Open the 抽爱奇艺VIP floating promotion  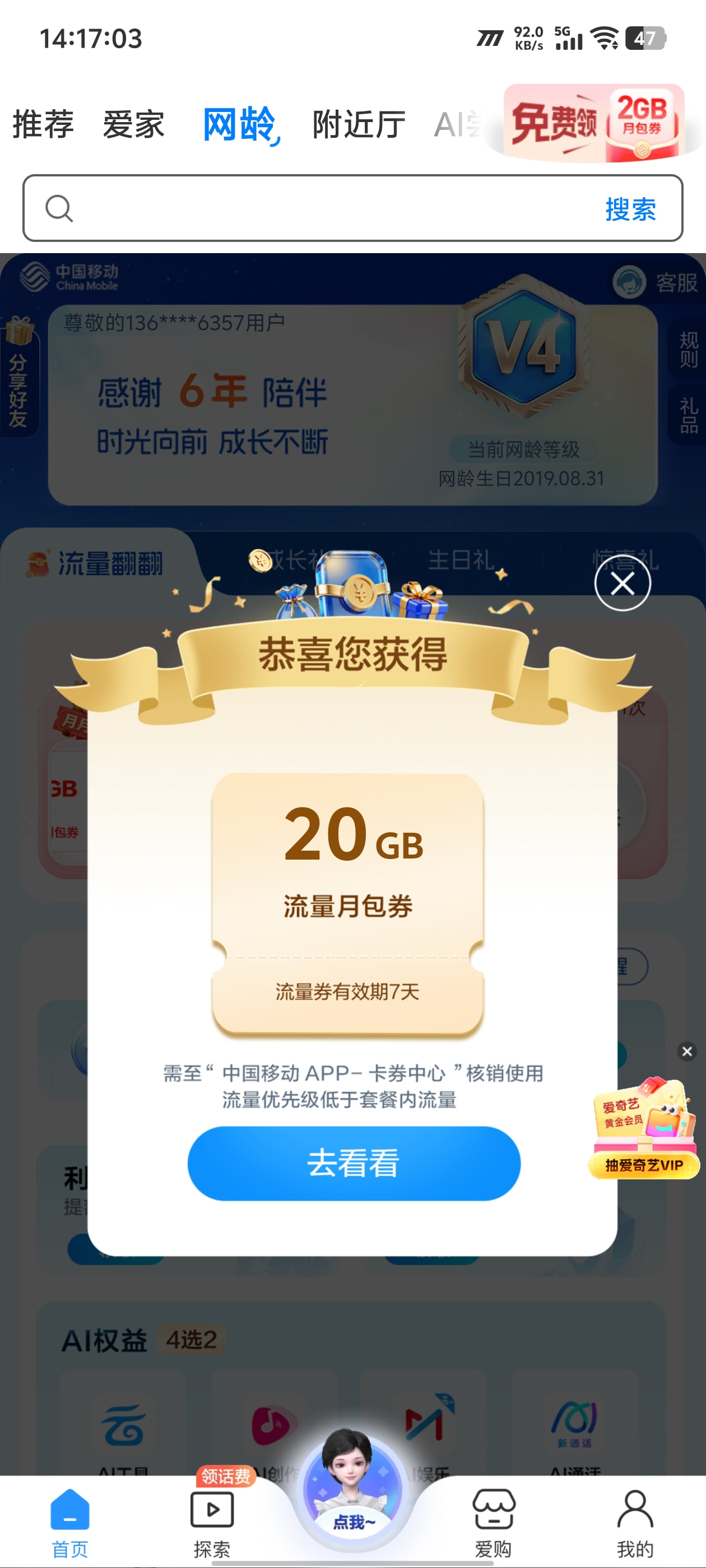click(x=643, y=1129)
